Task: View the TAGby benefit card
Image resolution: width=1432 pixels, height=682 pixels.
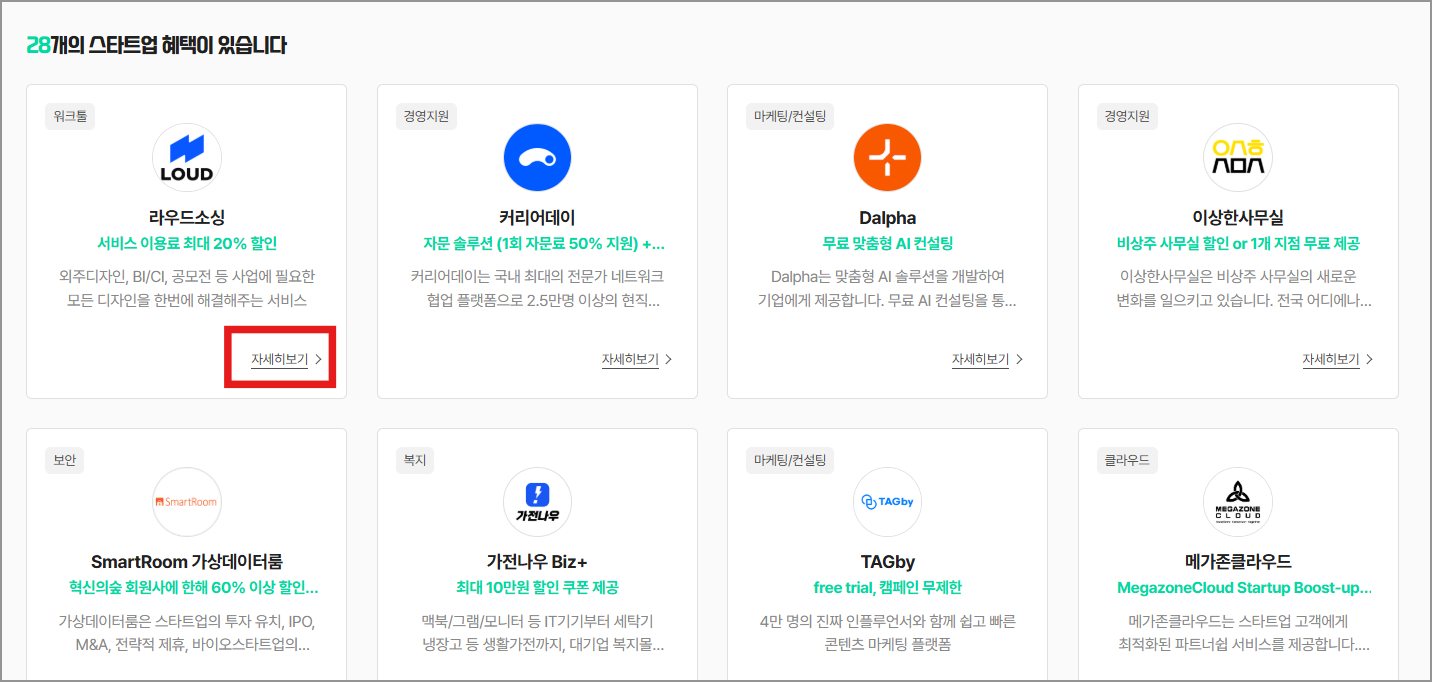Action: (x=887, y=561)
